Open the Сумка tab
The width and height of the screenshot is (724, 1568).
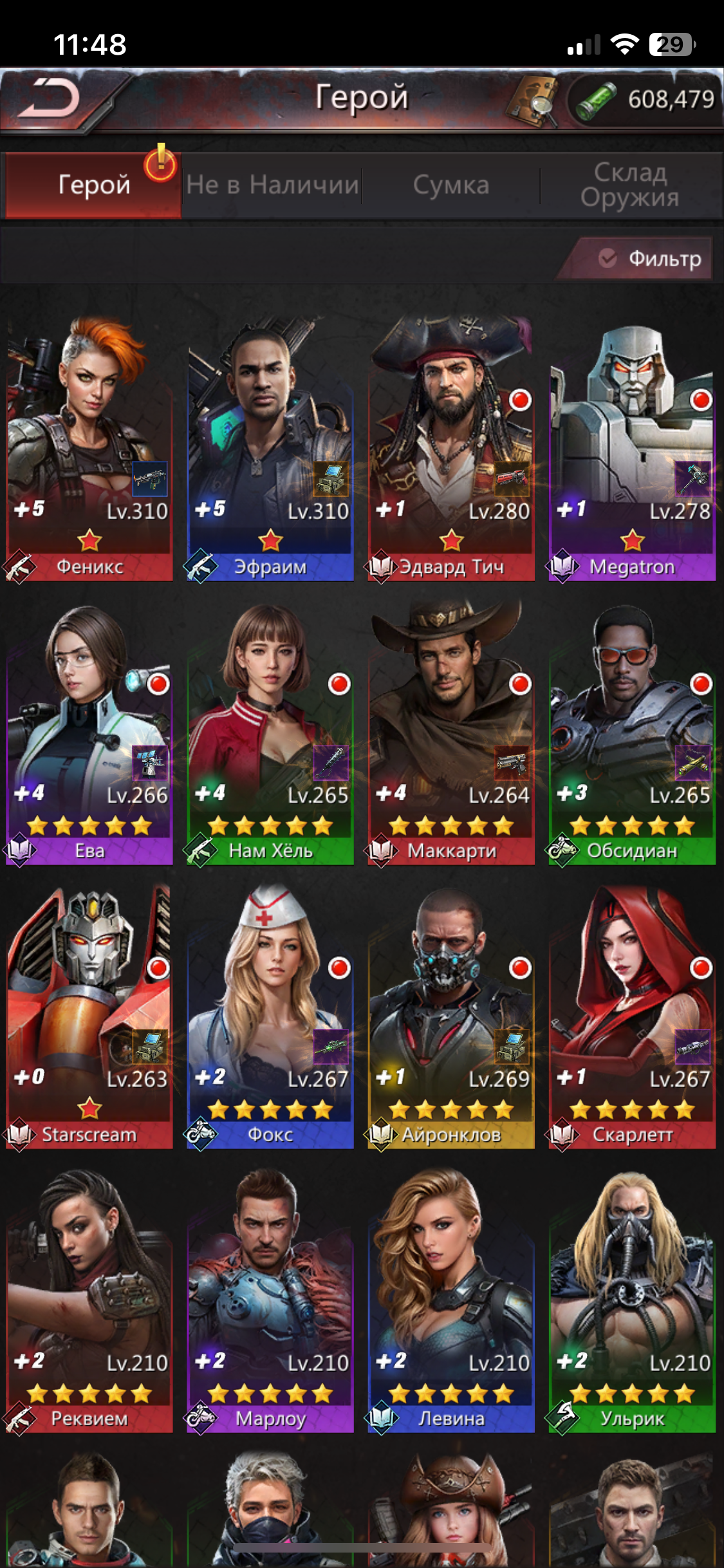pyautogui.click(x=450, y=185)
